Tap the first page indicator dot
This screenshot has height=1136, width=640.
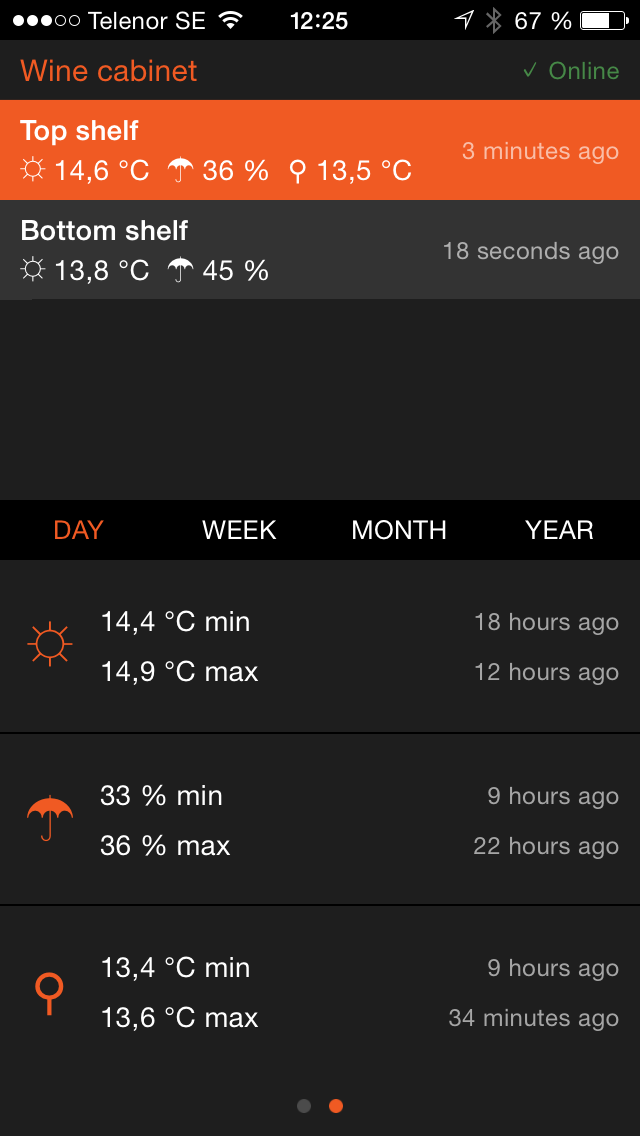304,1106
